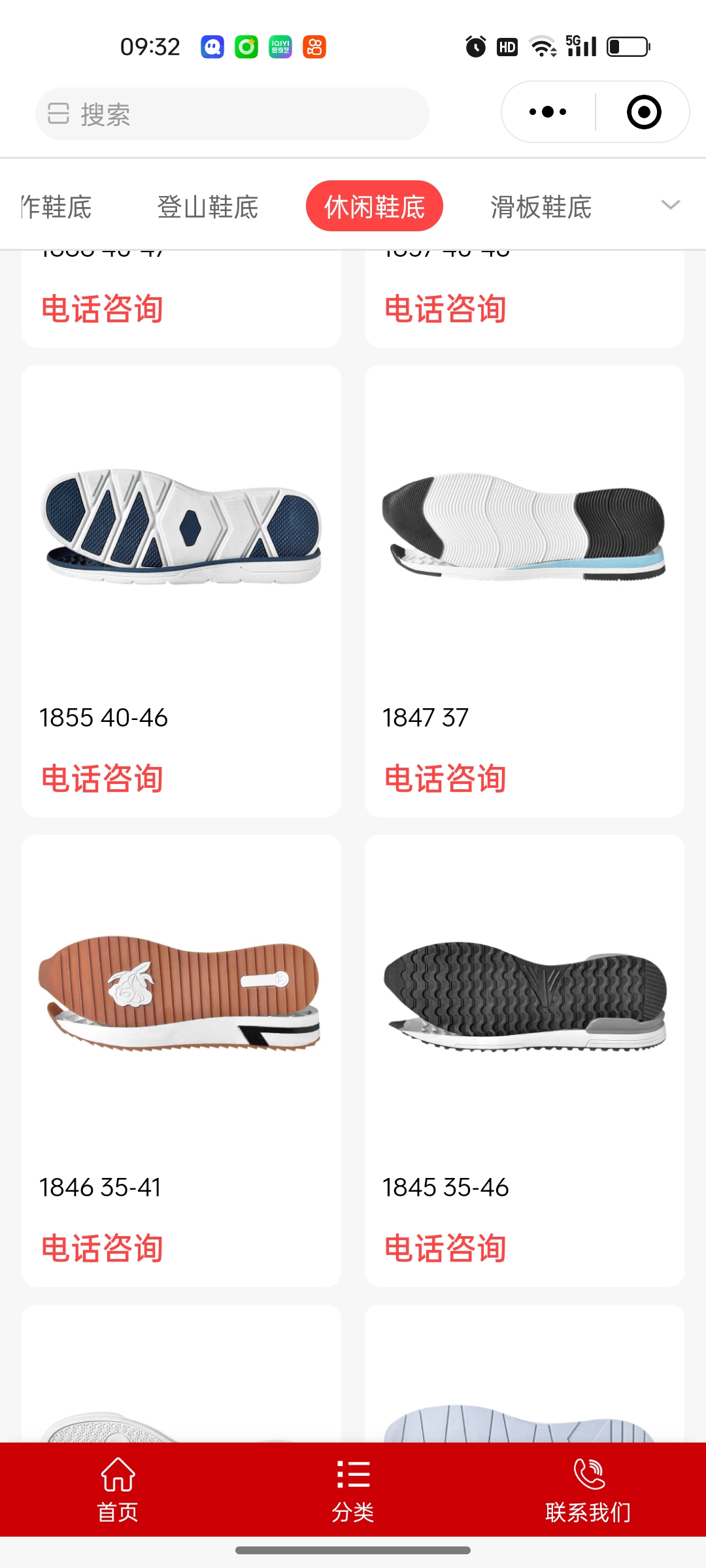The image size is (706, 1568).
Task: Go to the 首页 home tab
Action: pyautogui.click(x=118, y=1490)
